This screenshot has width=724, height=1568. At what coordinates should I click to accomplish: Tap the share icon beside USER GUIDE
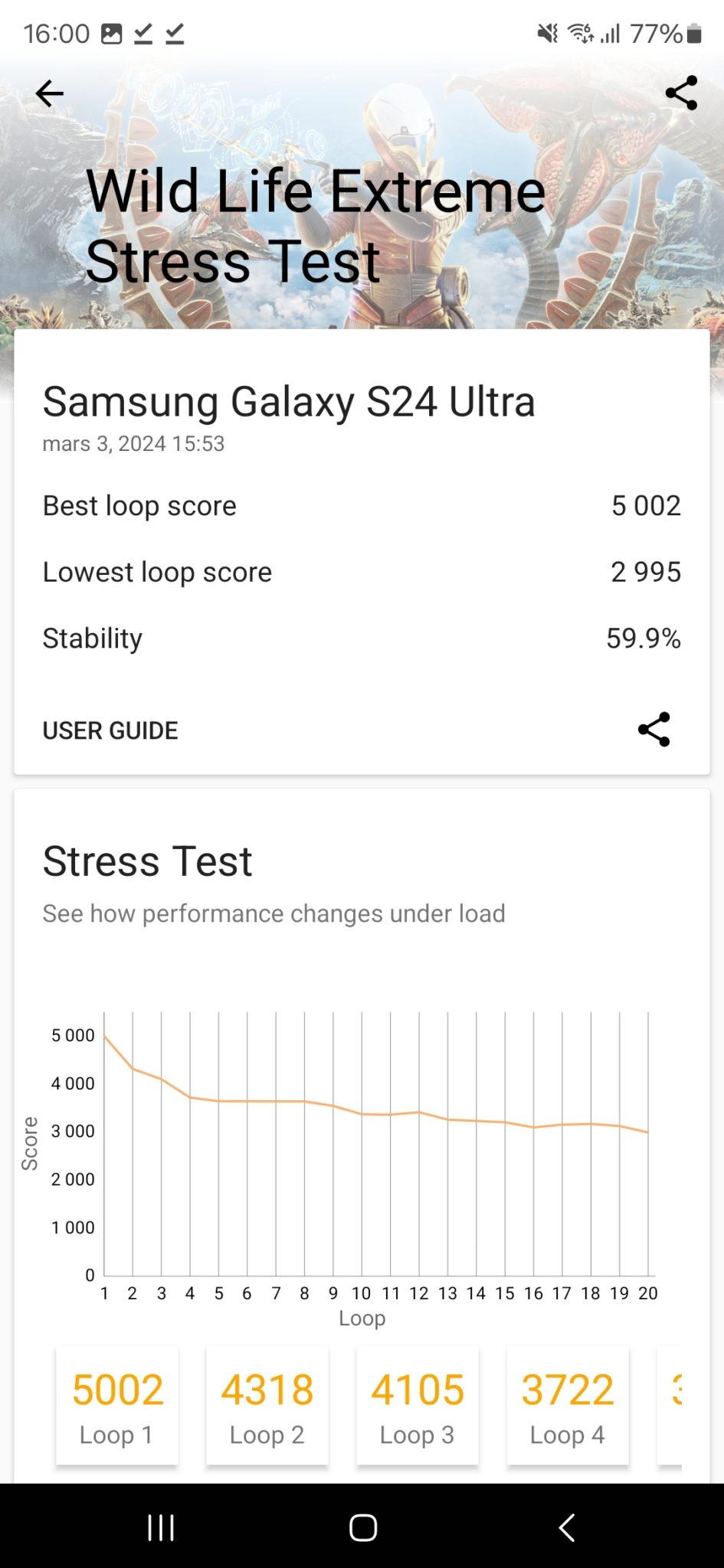pyautogui.click(x=654, y=730)
